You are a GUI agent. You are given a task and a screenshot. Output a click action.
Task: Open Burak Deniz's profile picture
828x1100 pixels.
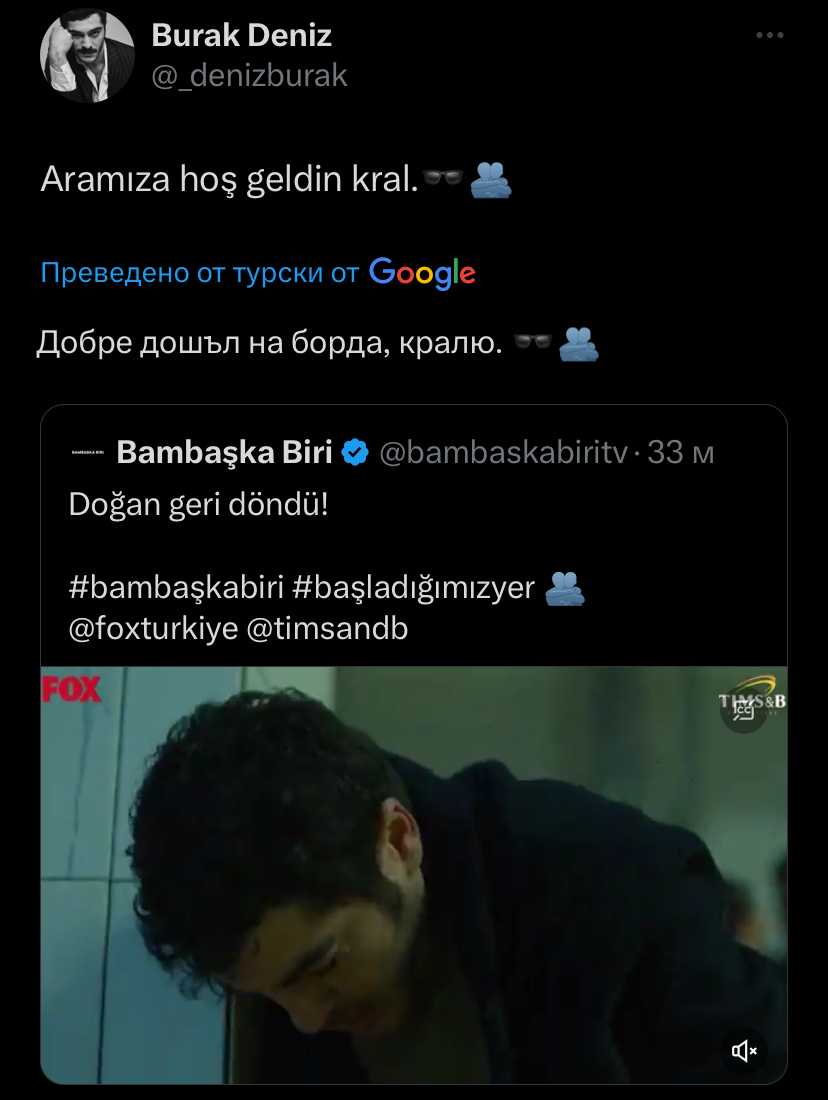coord(87,57)
